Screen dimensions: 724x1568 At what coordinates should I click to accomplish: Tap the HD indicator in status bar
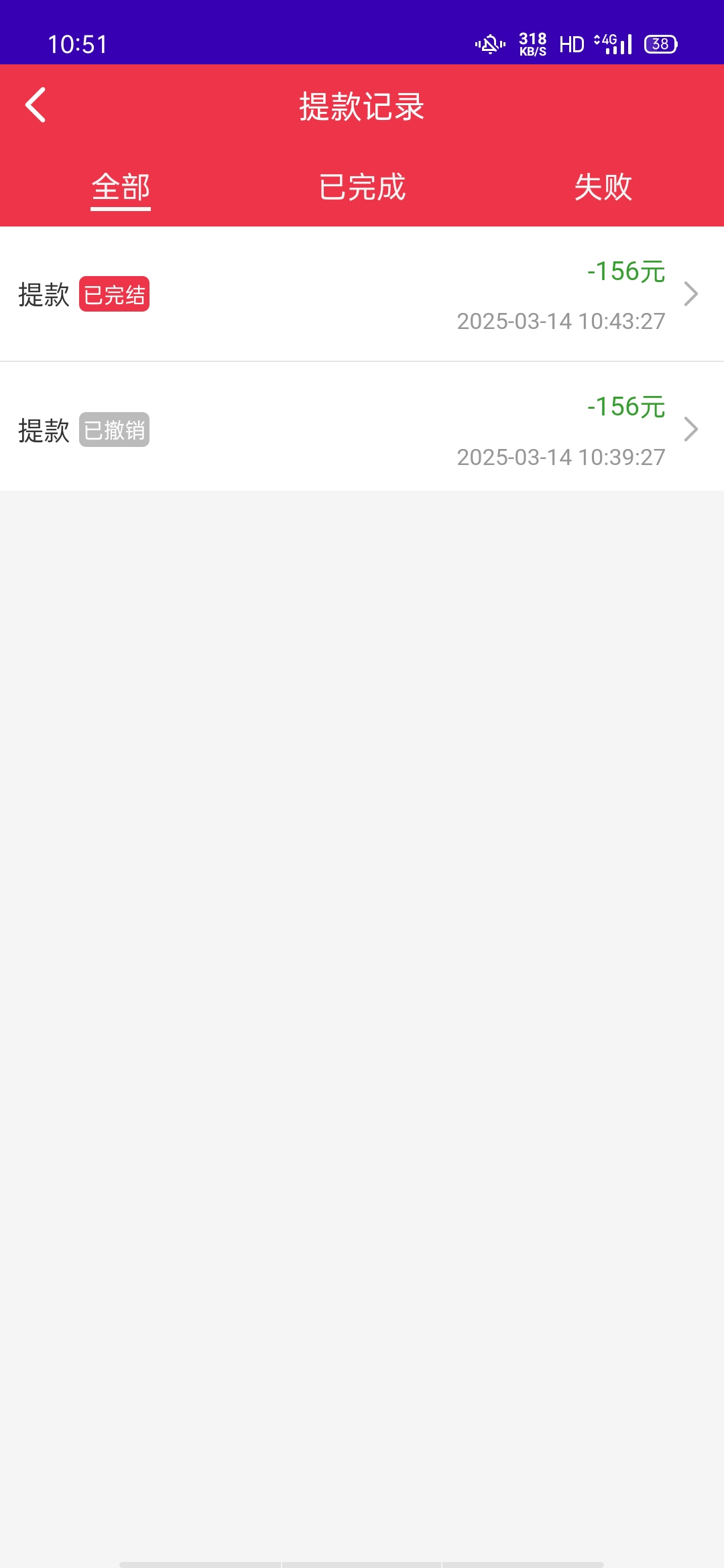[570, 44]
